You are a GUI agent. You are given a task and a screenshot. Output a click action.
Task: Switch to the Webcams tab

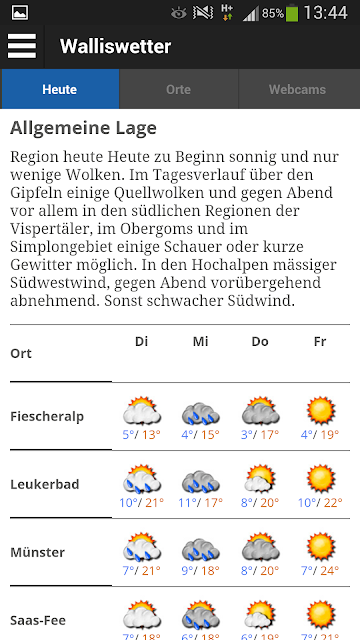[298, 89]
